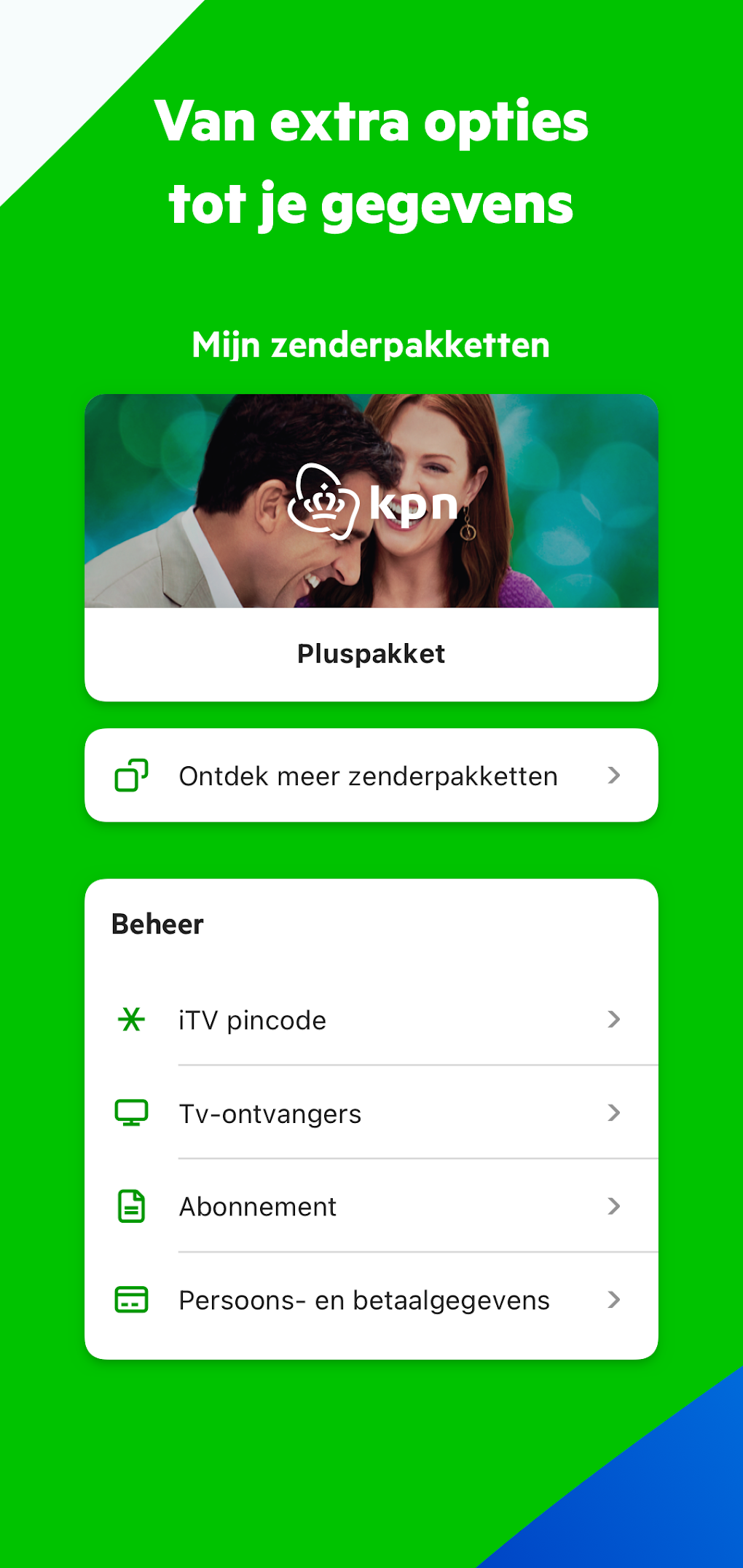Expand the iTV pincode row chevron
The height and width of the screenshot is (1568, 743).
(x=614, y=1020)
